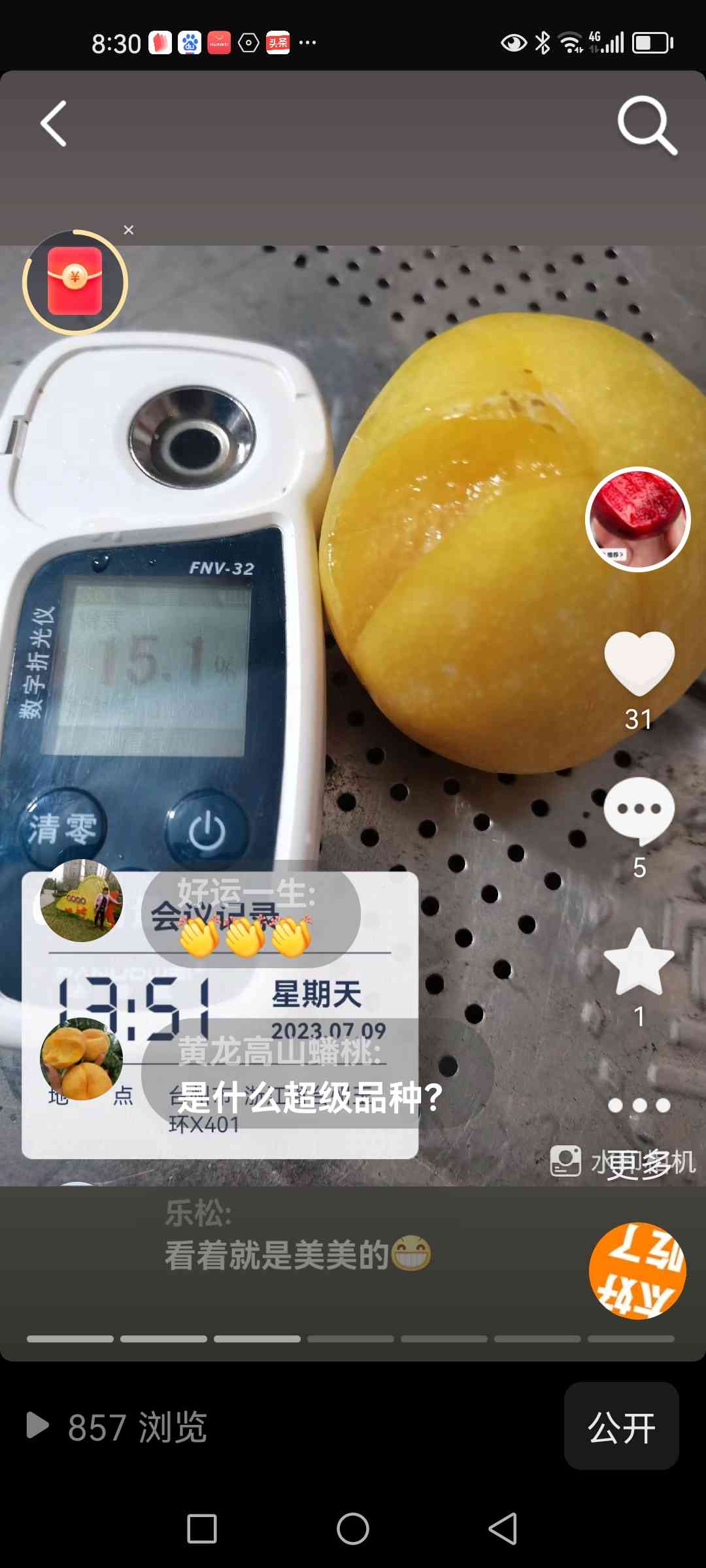706x1568 pixels.
Task: Open 好运一生's commenter avatar
Action: [82, 901]
